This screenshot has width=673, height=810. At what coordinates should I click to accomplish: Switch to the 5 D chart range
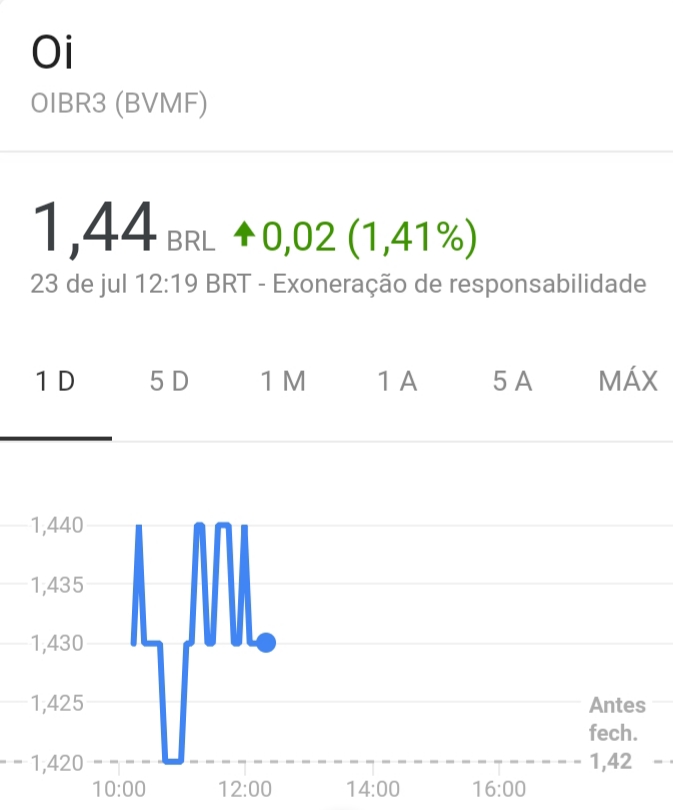(169, 381)
